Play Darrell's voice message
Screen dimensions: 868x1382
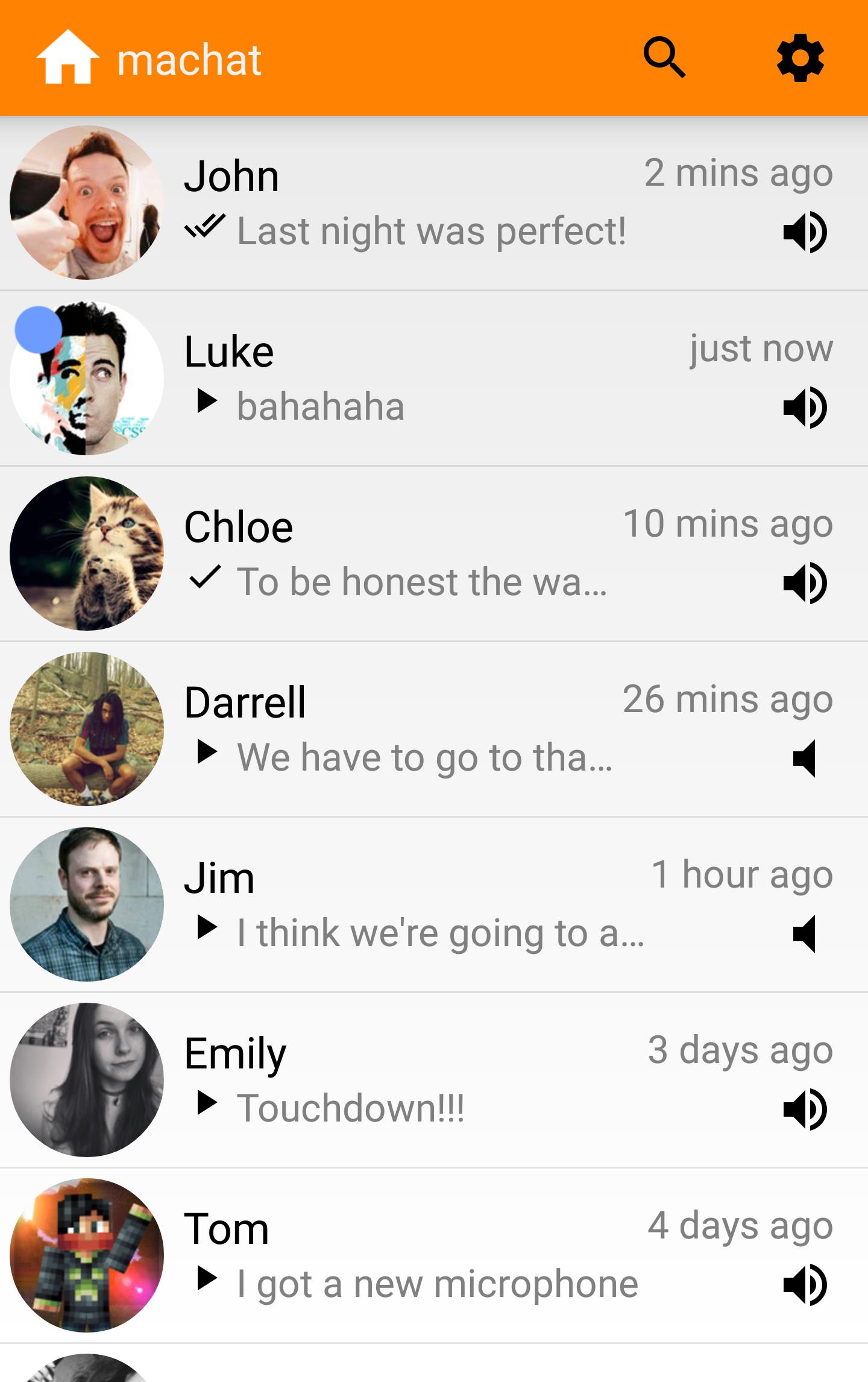pos(207,753)
